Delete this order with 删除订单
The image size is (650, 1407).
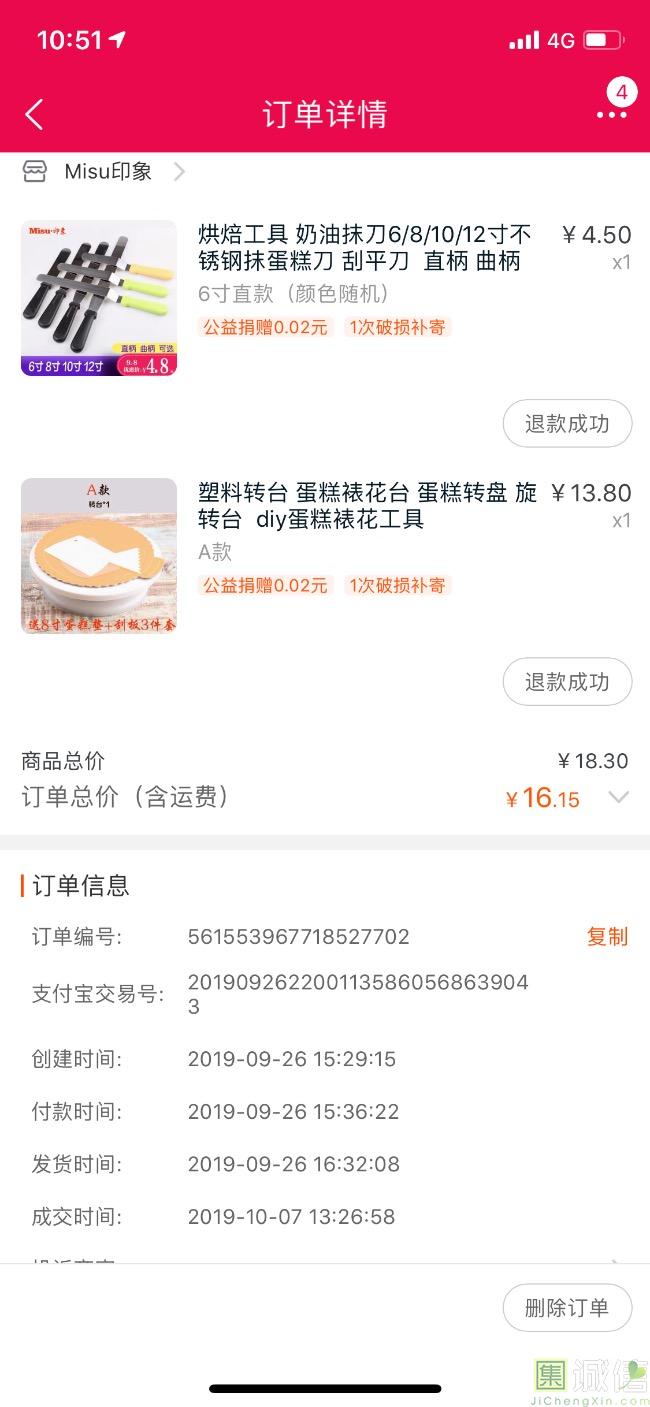point(567,1308)
